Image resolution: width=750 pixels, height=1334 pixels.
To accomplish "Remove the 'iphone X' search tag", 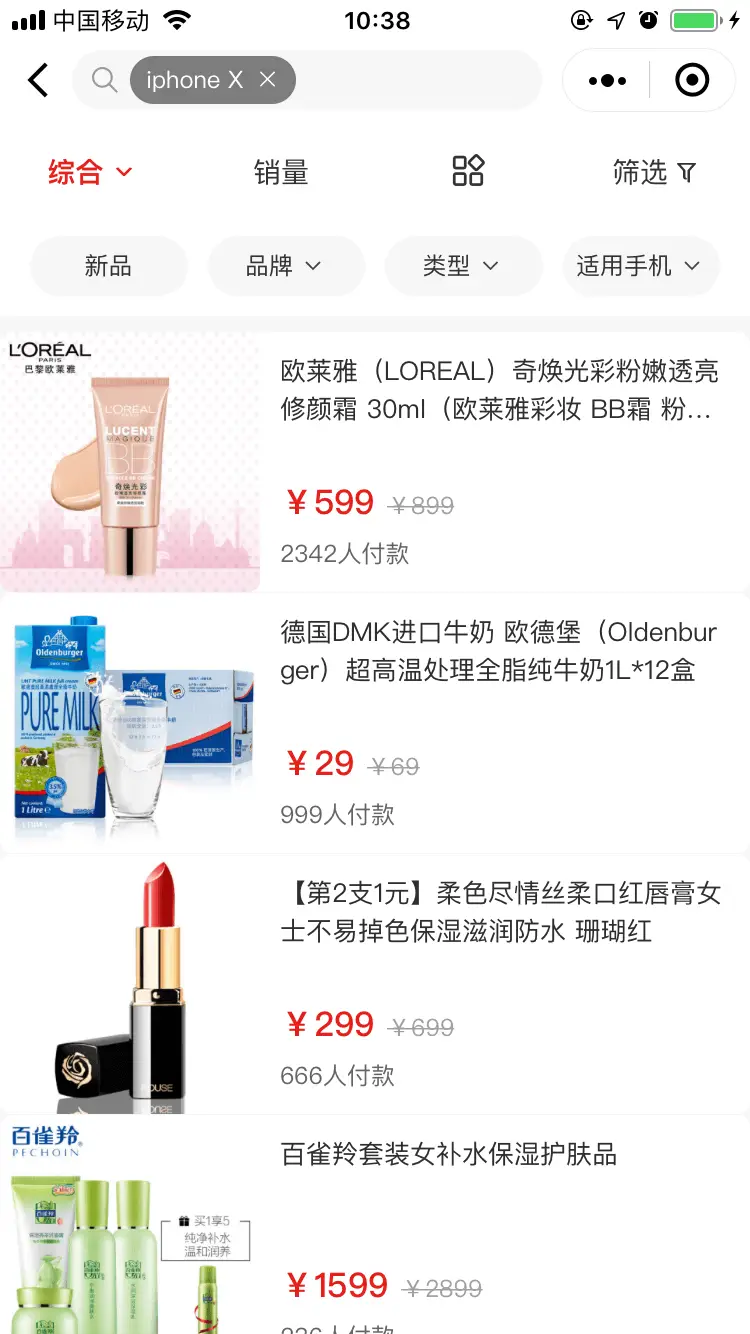I will tap(267, 80).
